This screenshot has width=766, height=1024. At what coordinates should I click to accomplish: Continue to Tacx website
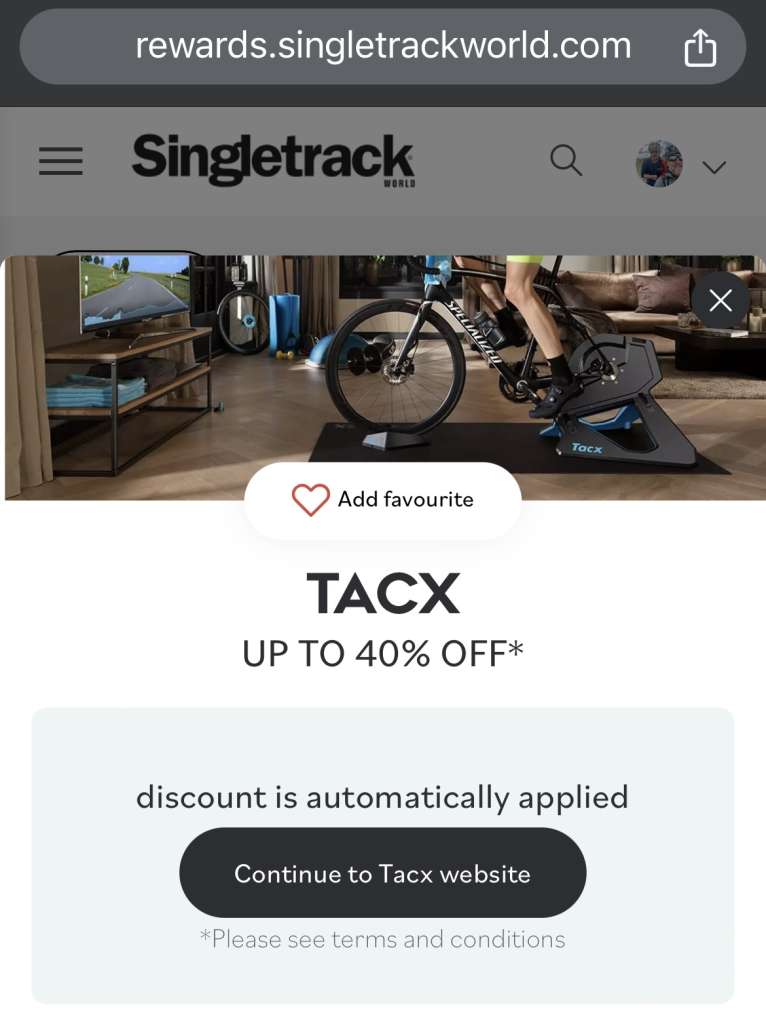point(383,873)
